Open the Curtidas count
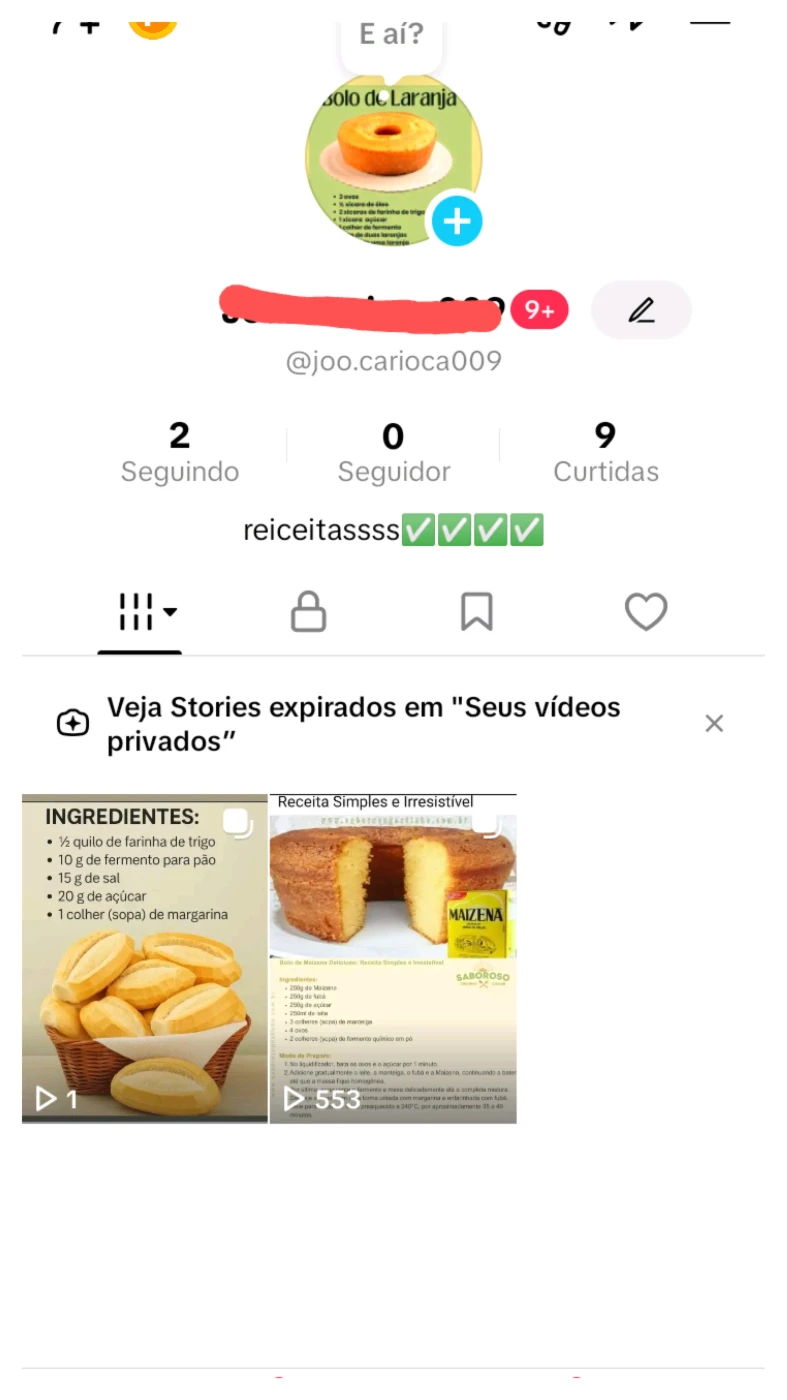The height and width of the screenshot is (1400, 787). 606,452
